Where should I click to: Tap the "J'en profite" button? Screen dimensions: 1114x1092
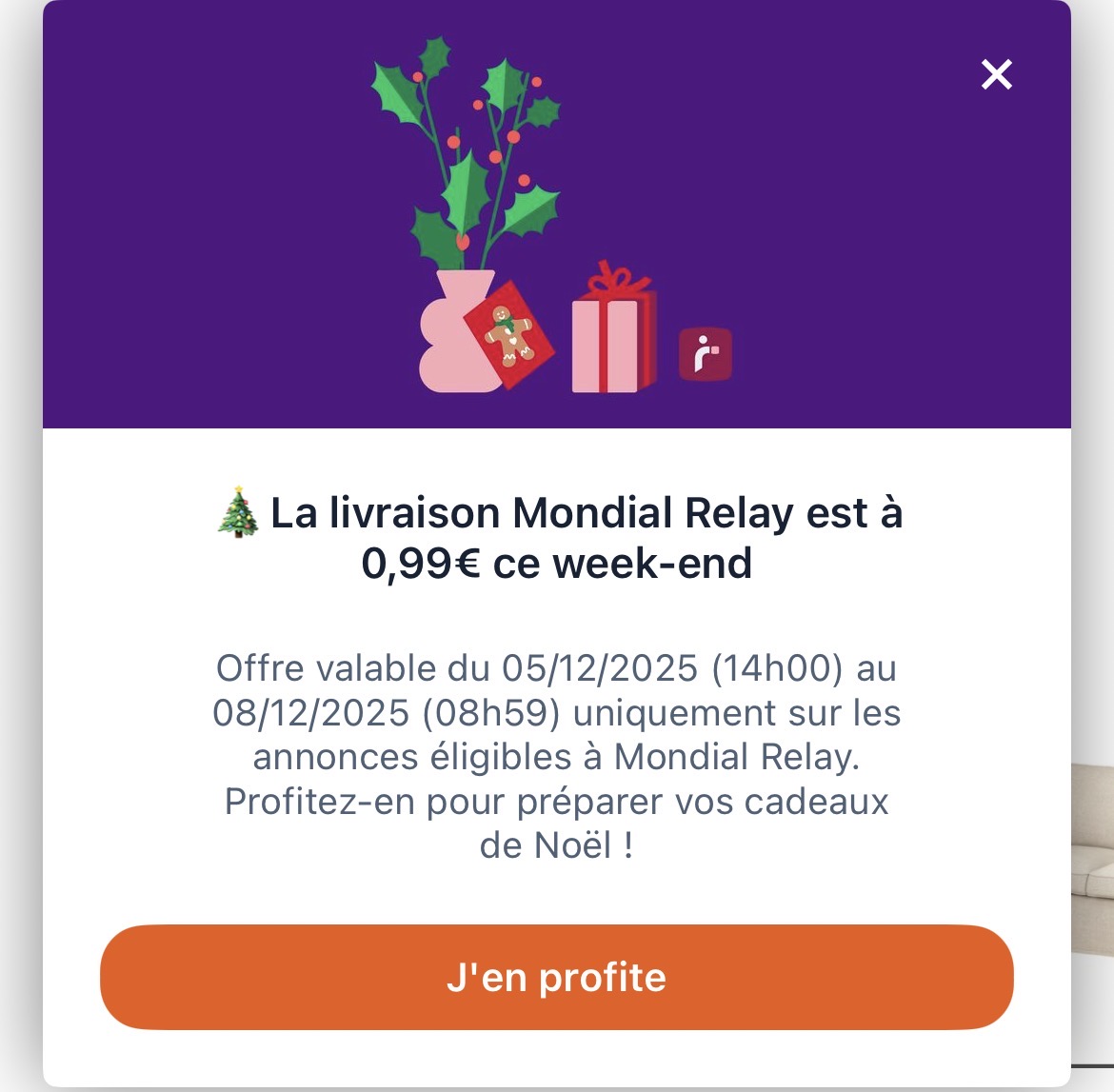pyautogui.click(x=556, y=977)
